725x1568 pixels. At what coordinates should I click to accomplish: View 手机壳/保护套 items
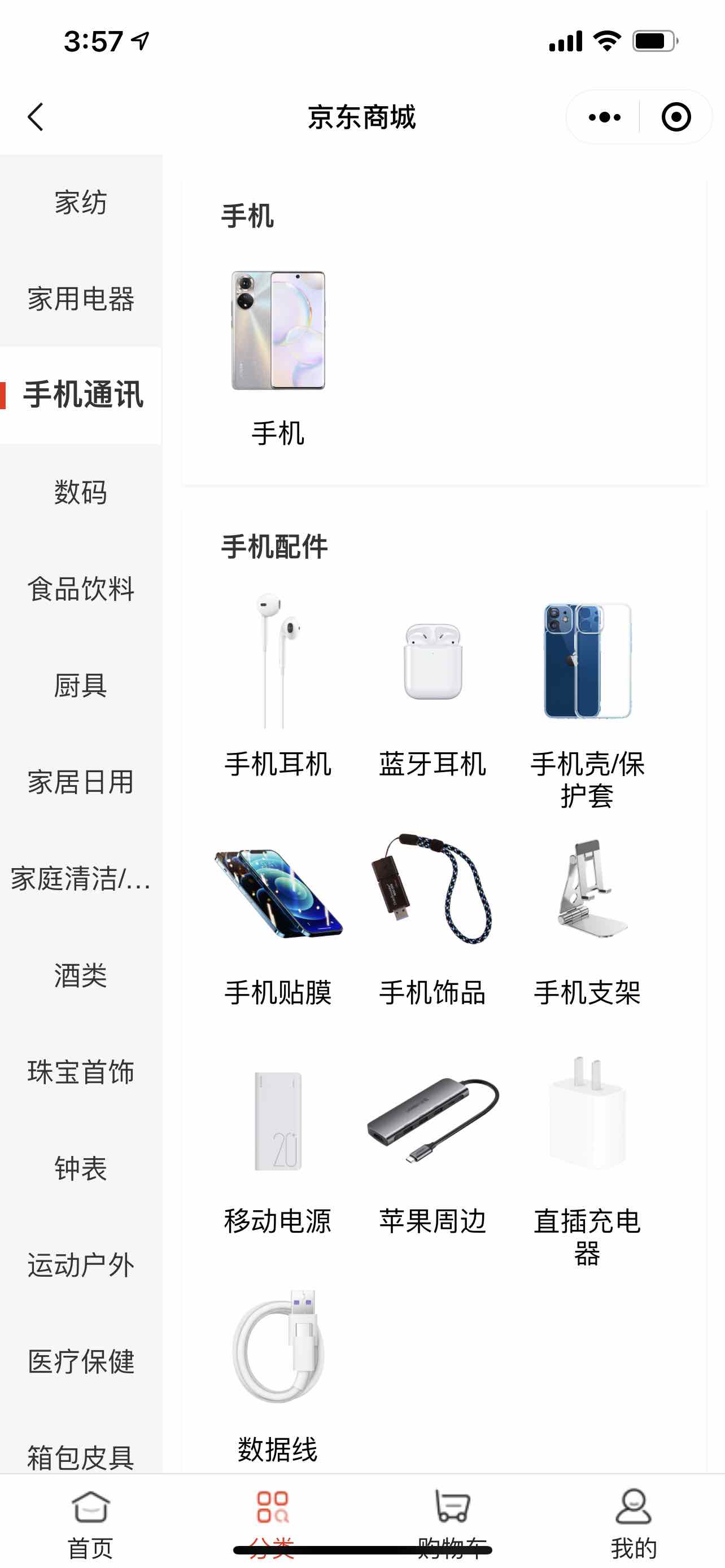point(587,700)
